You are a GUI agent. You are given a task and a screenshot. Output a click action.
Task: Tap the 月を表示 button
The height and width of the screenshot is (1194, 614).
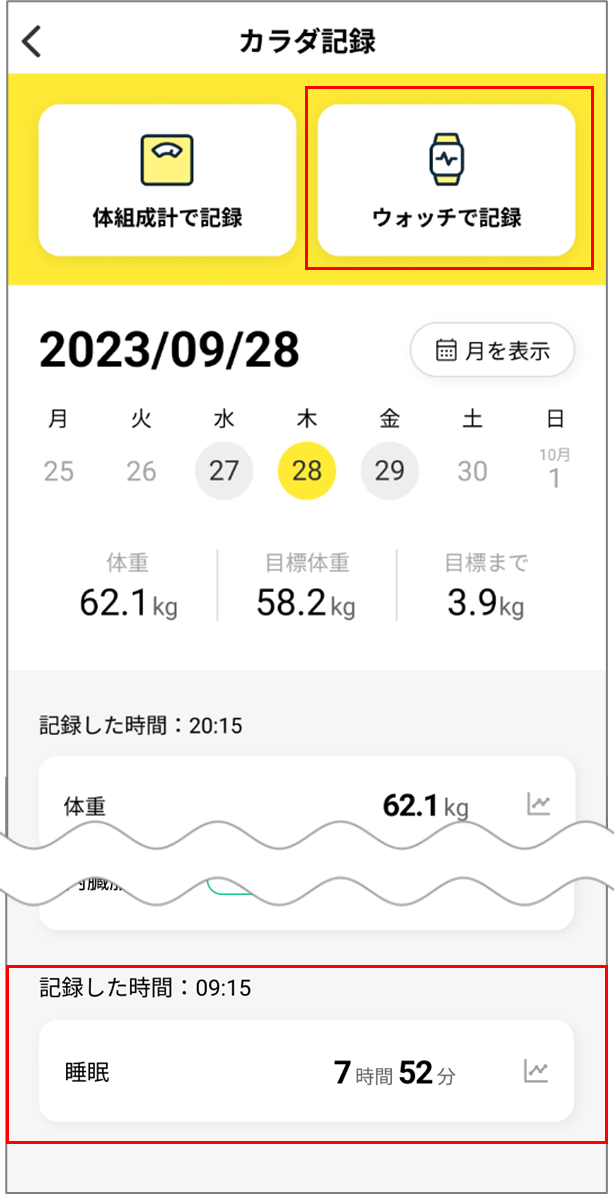pyautogui.click(x=492, y=350)
